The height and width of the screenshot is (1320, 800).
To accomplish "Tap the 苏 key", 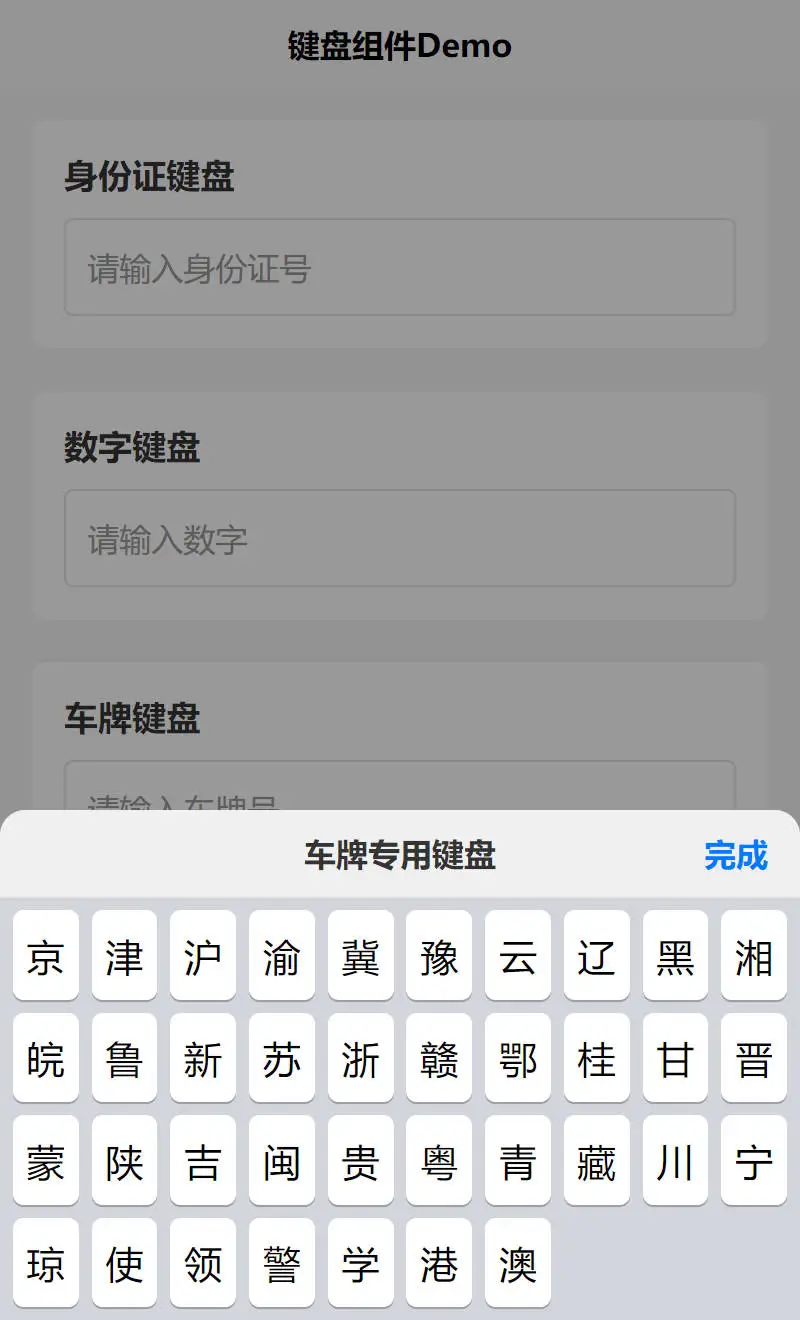I will click(282, 1059).
